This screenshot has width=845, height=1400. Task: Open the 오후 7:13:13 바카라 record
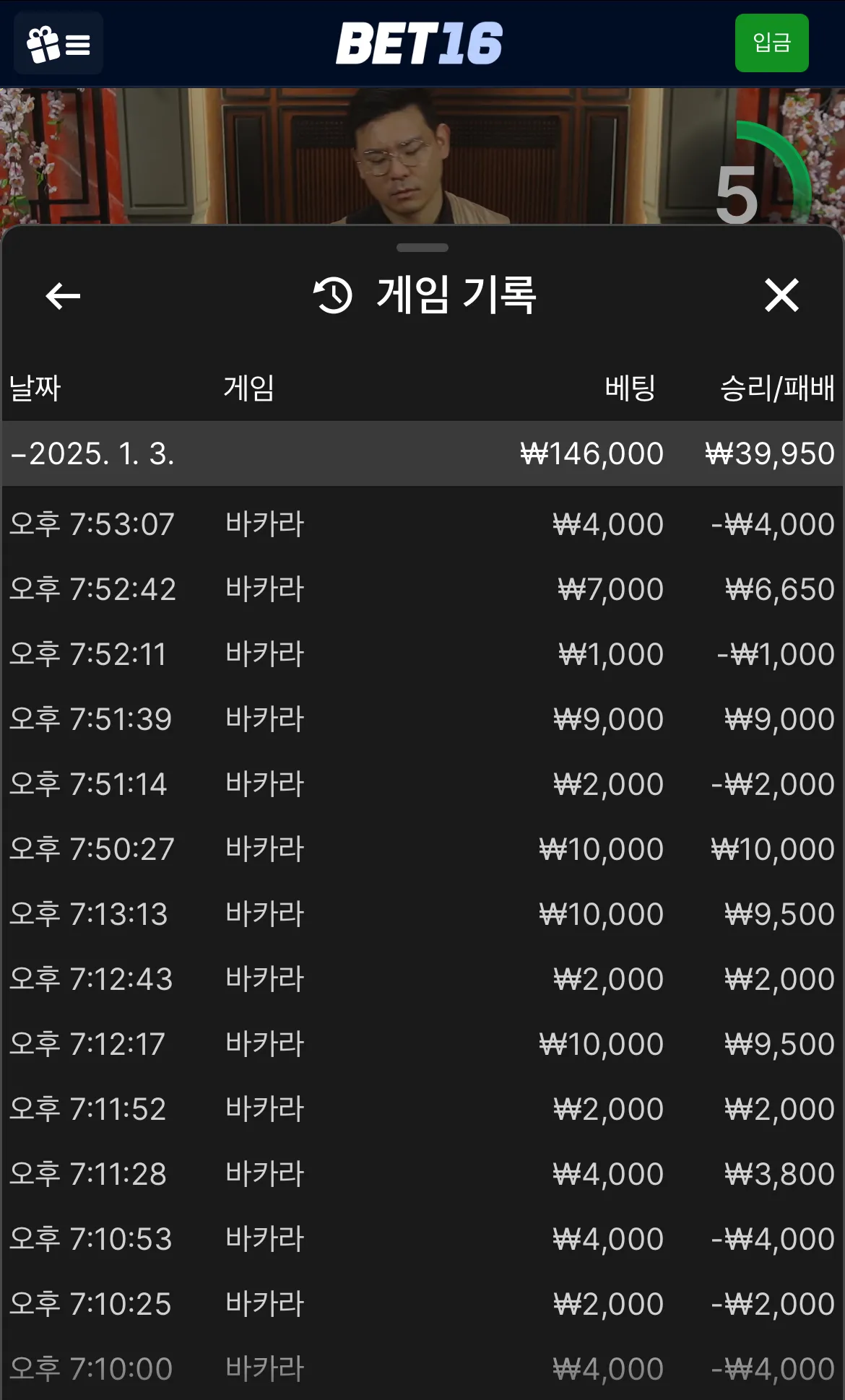point(422,914)
